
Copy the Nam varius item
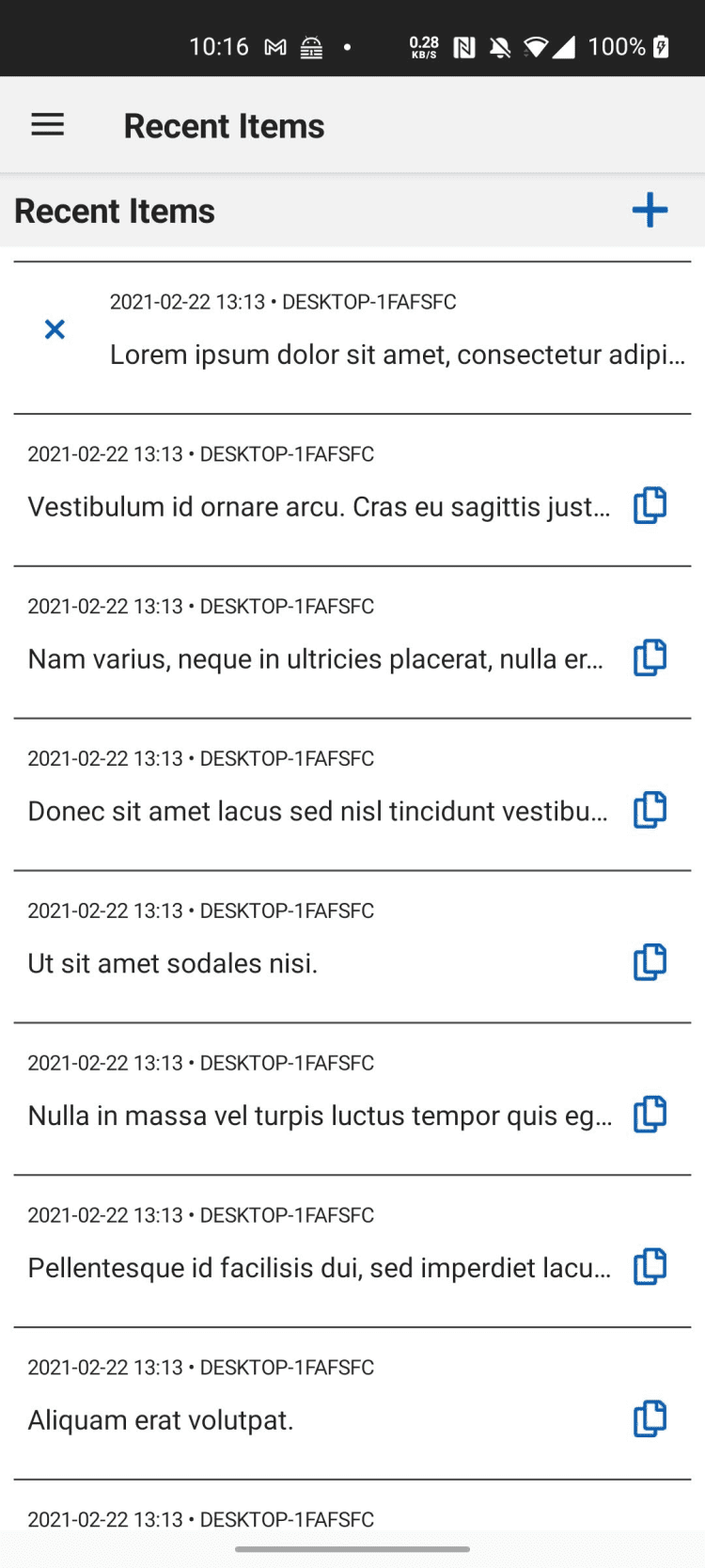coord(650,657)
